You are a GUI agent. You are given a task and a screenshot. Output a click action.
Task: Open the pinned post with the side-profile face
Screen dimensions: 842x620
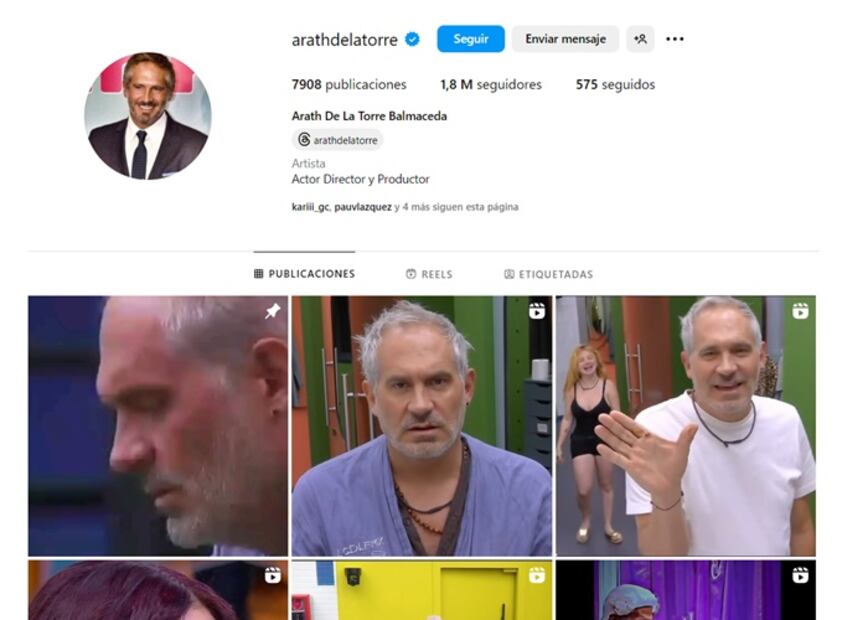(157, 425)
